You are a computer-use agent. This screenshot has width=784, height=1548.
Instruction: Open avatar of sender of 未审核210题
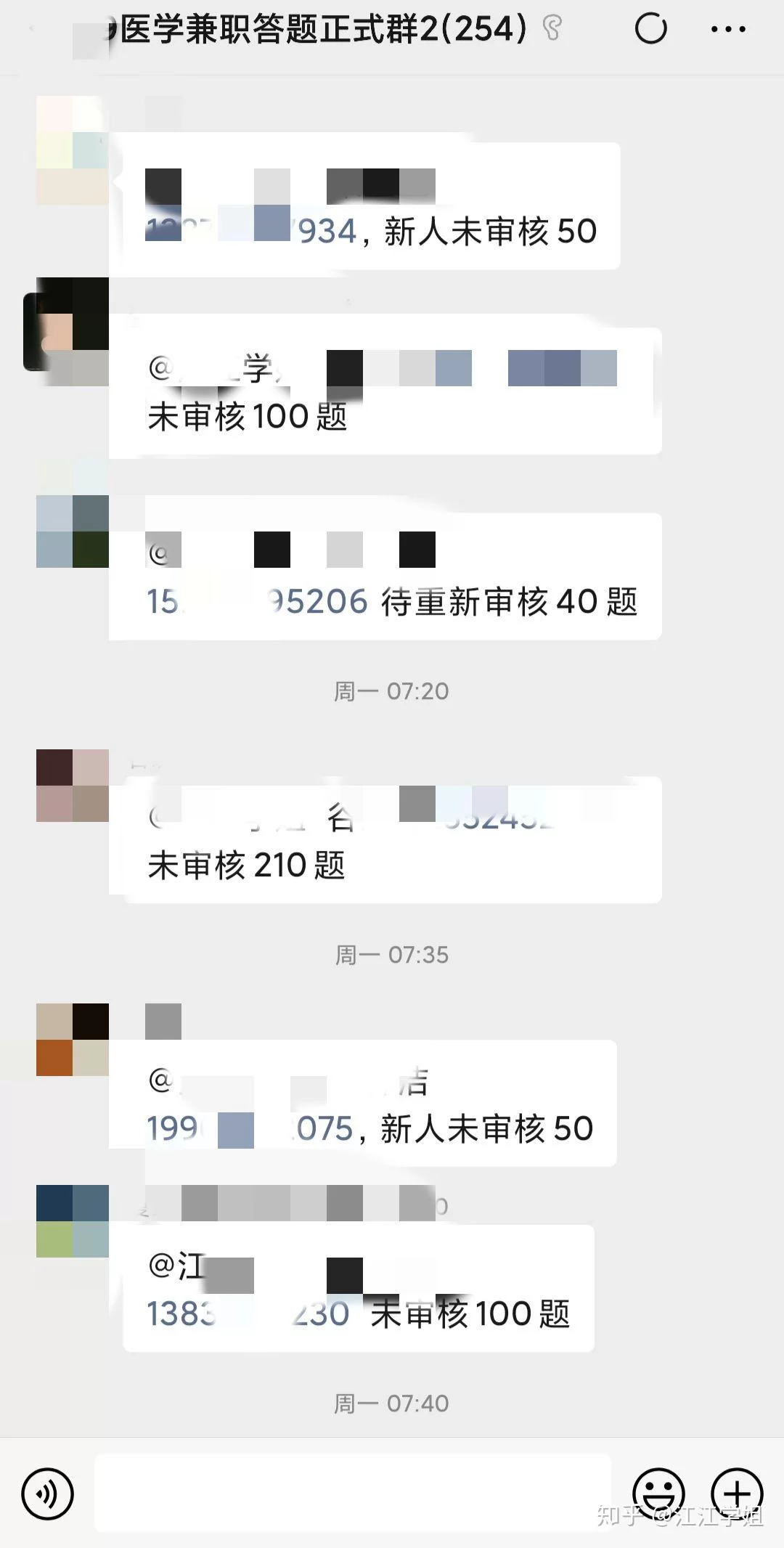click(x=73, y=786)
